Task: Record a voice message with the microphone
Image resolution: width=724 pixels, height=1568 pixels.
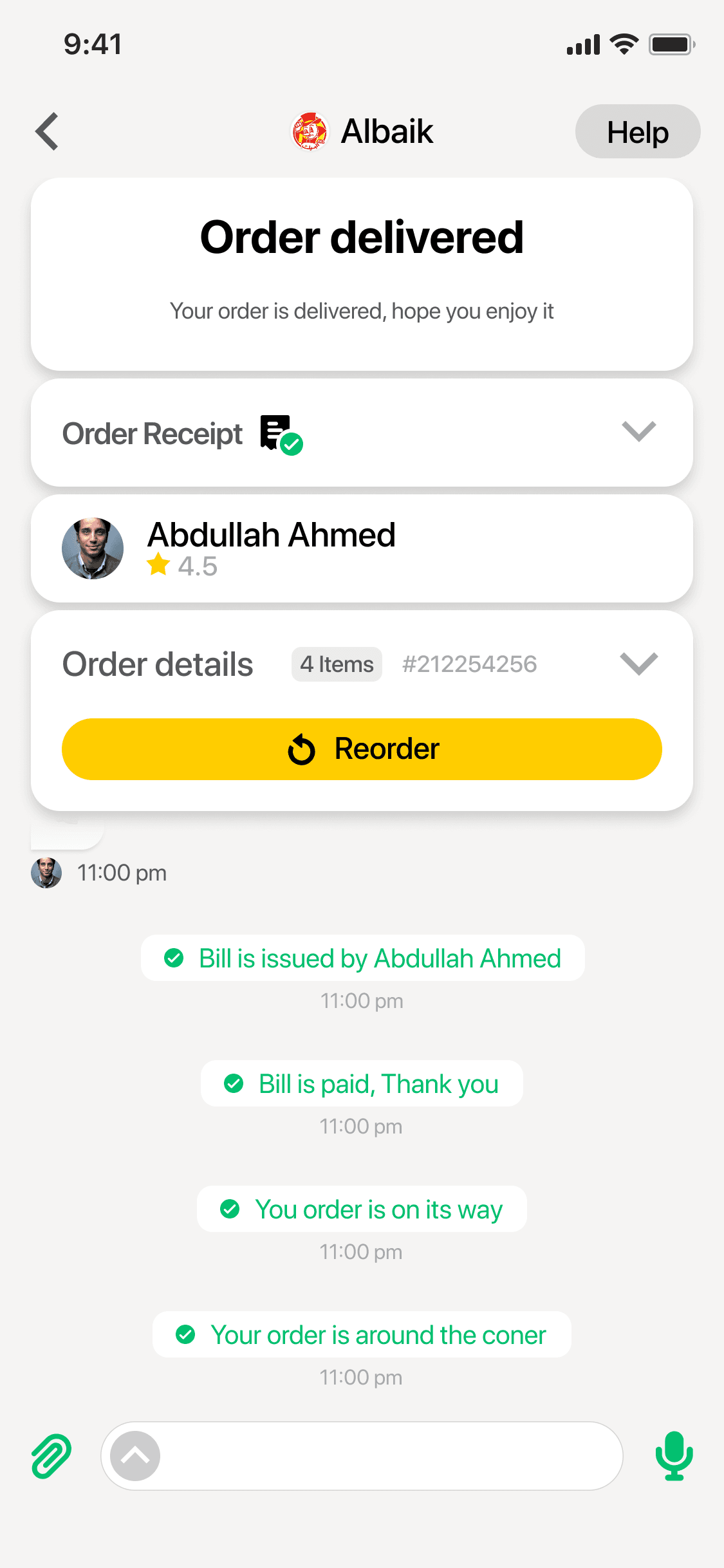Action: click(674, 1456)
